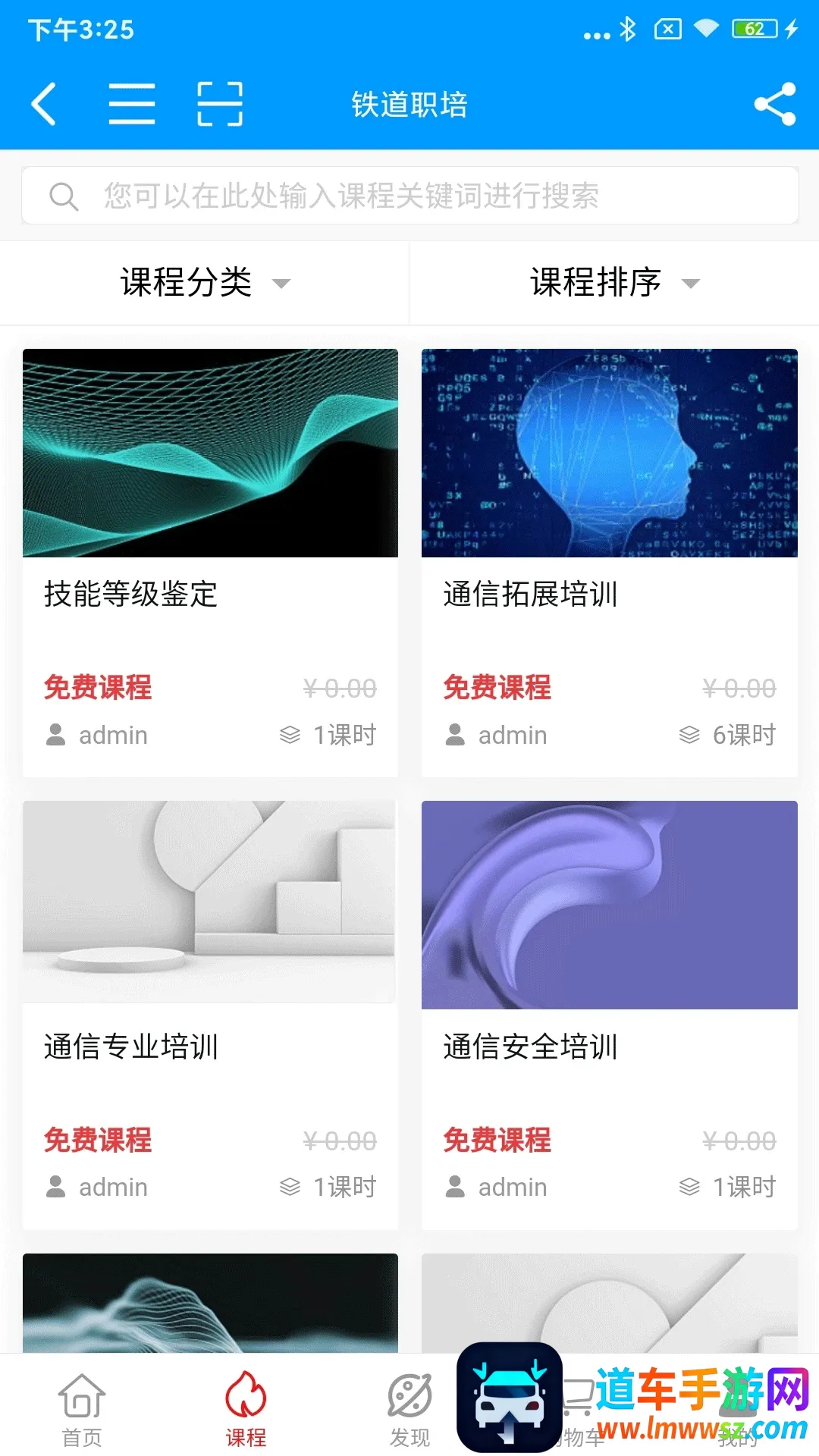This screenshot has width=819, height=1456.
Task: Open the 通信拓展培训 course card
Action: click(609, 561)
